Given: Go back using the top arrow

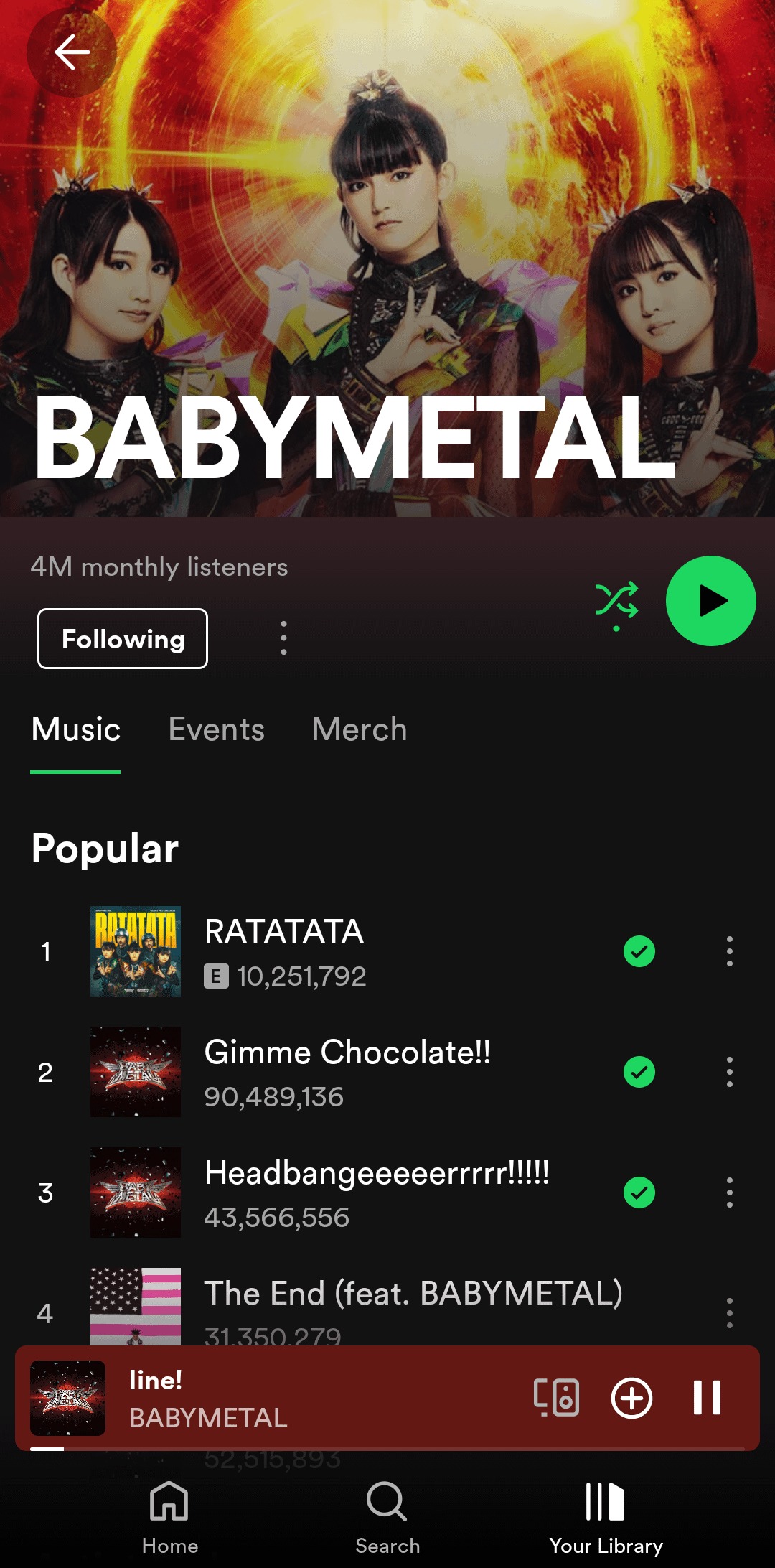Looking at the screenshot, I should [72, 52].
